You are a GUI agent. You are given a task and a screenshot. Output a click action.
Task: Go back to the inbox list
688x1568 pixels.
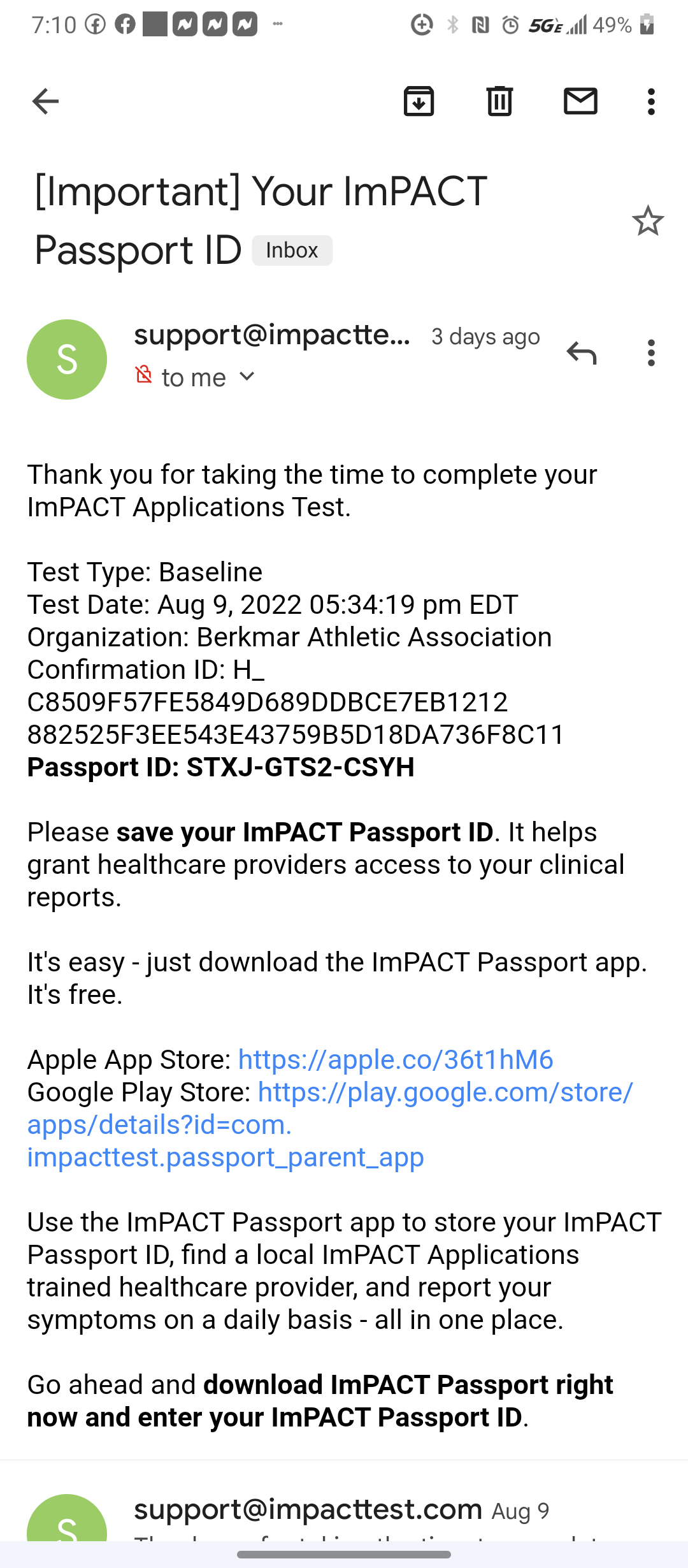click(45, 101)
